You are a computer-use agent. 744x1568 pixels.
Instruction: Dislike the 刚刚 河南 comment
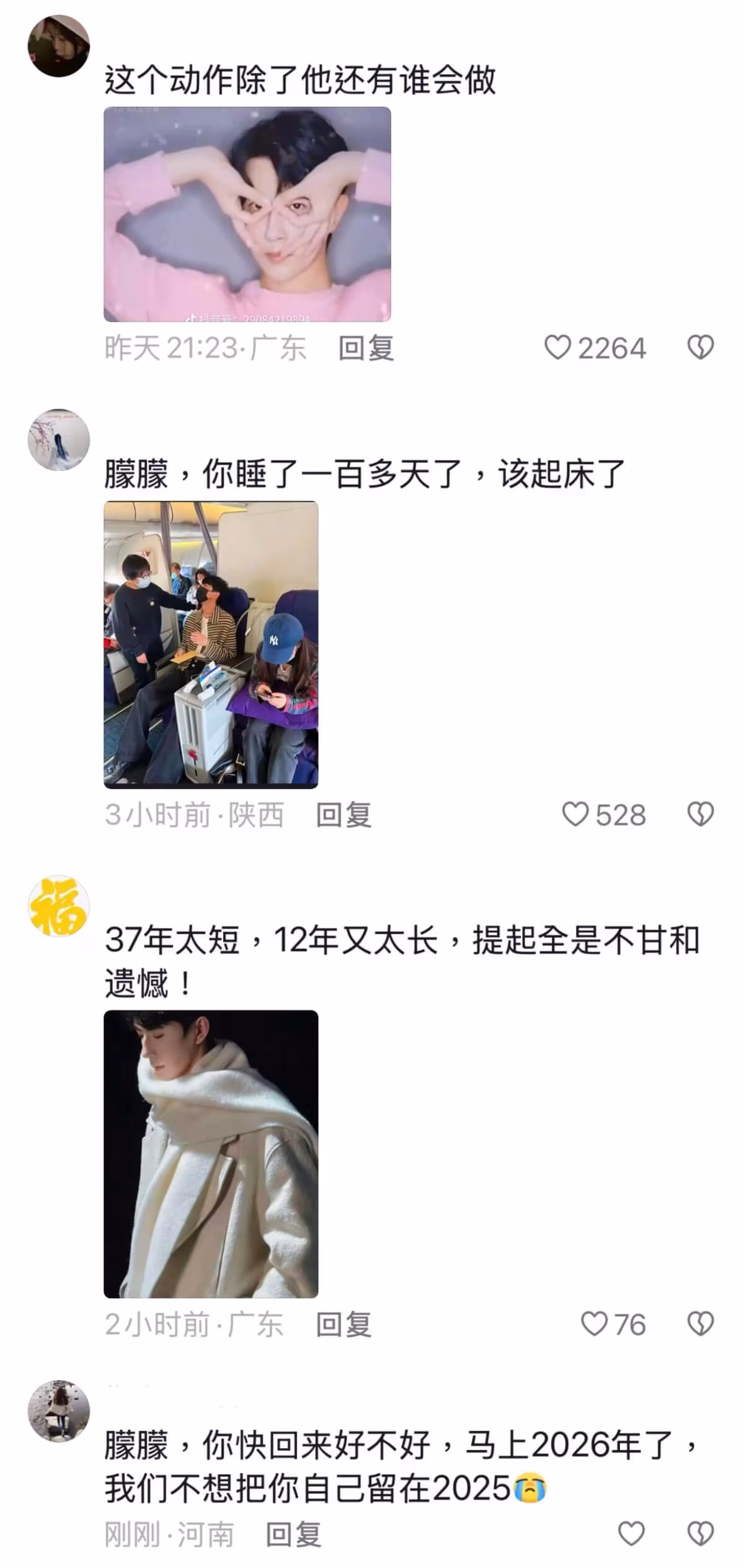tap(701, 1533)
